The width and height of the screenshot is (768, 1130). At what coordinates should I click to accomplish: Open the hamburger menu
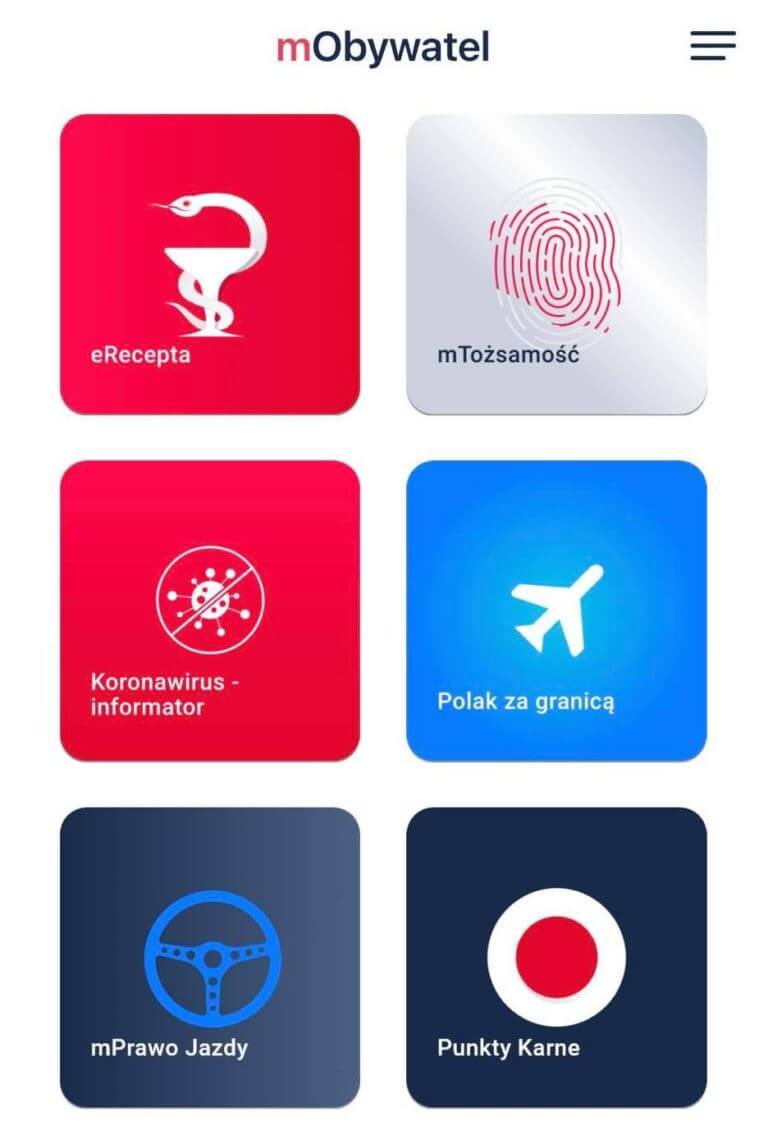click(712, 46)
